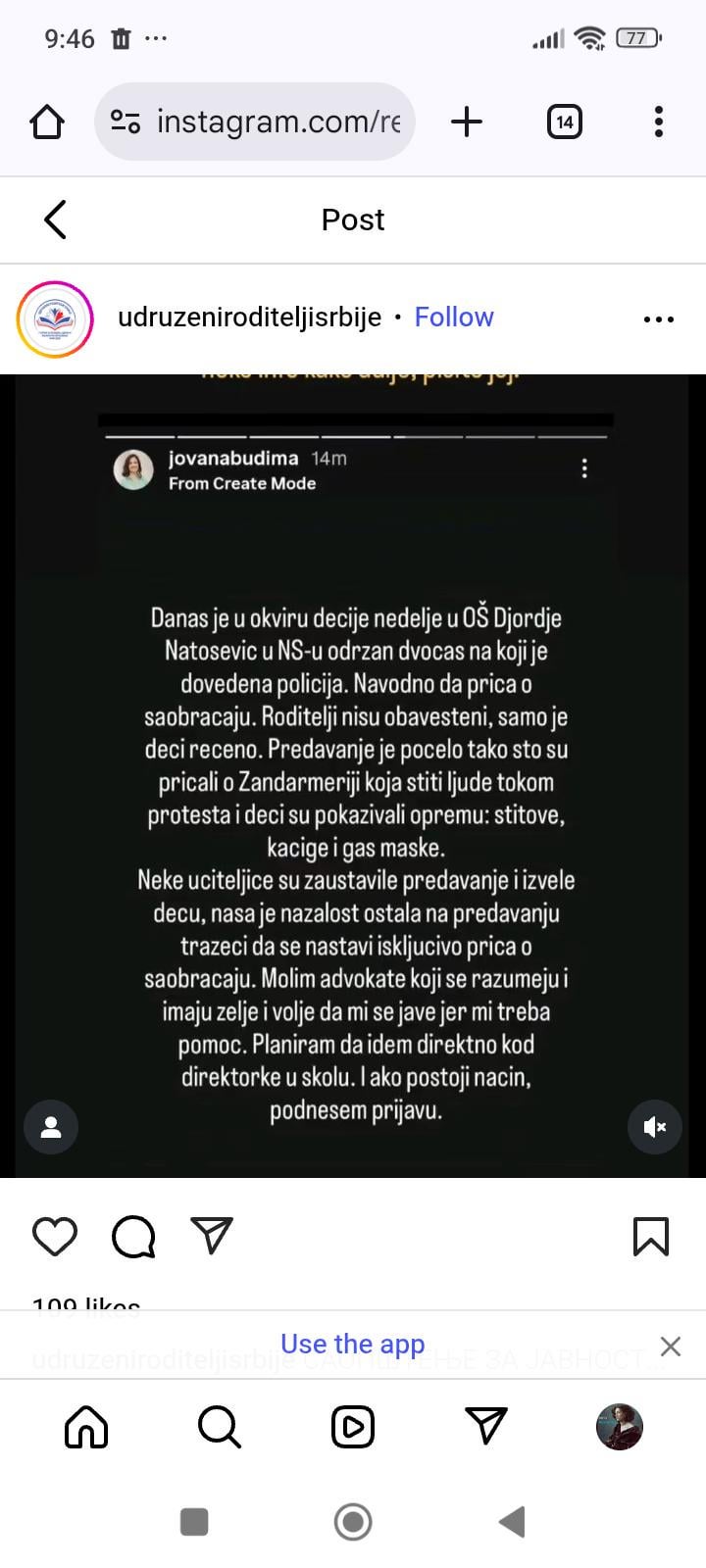This screenshot has width=706, height=1568.
Task: Open direct messages from bottom bar
Action: coord(486,1427)
